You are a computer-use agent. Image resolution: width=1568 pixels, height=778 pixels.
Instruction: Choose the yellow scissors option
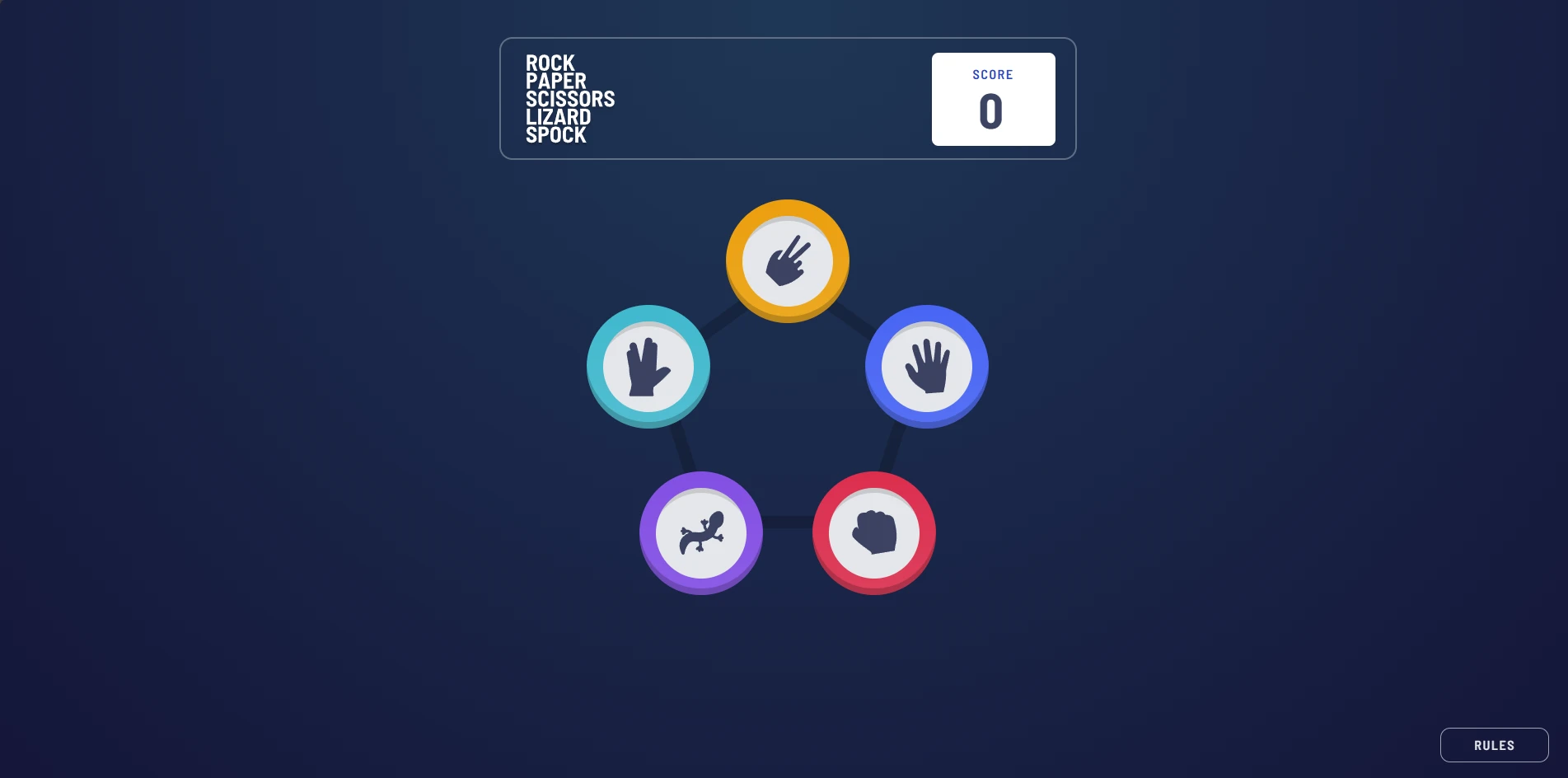coord(787,260)
